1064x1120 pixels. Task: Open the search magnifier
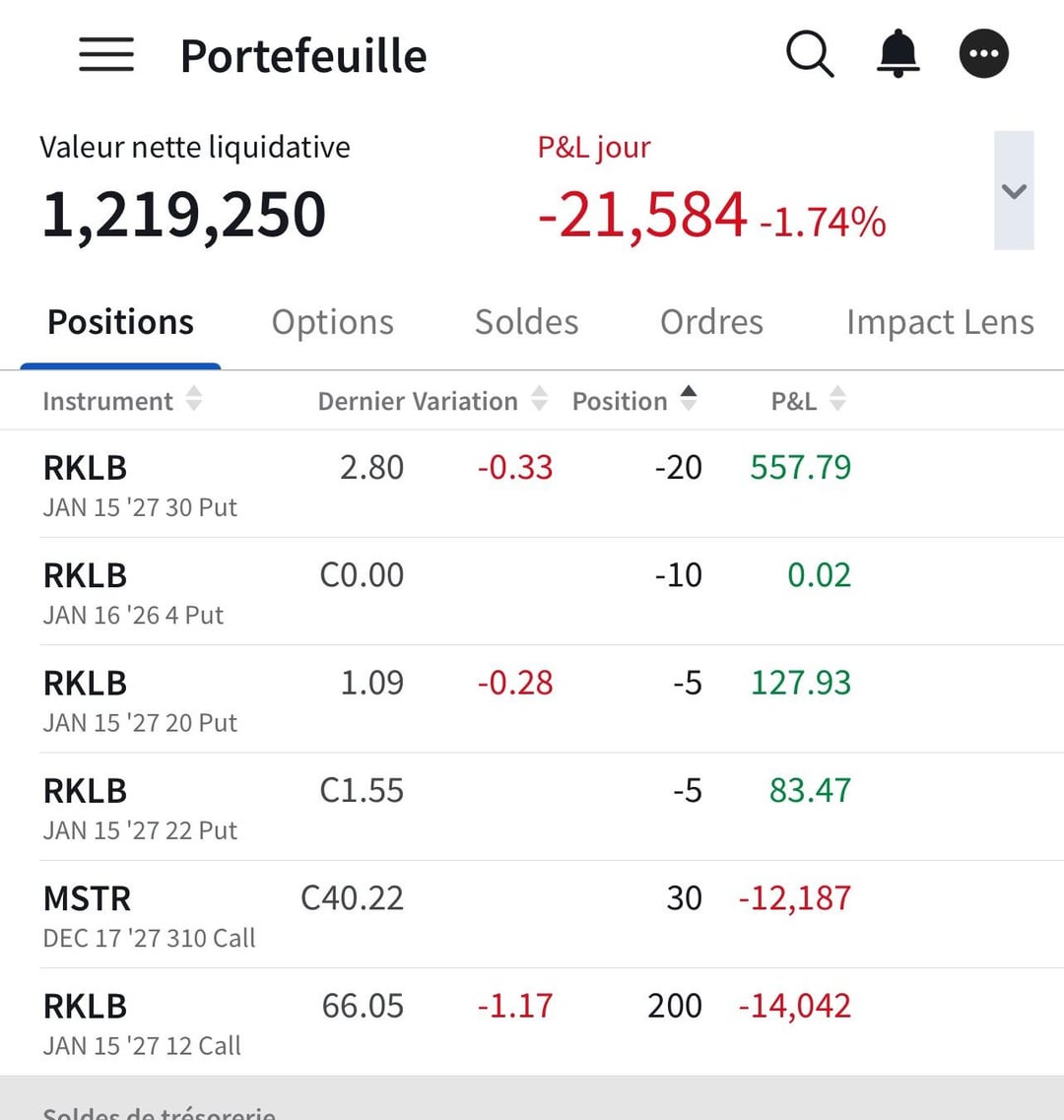pos(810,54)
